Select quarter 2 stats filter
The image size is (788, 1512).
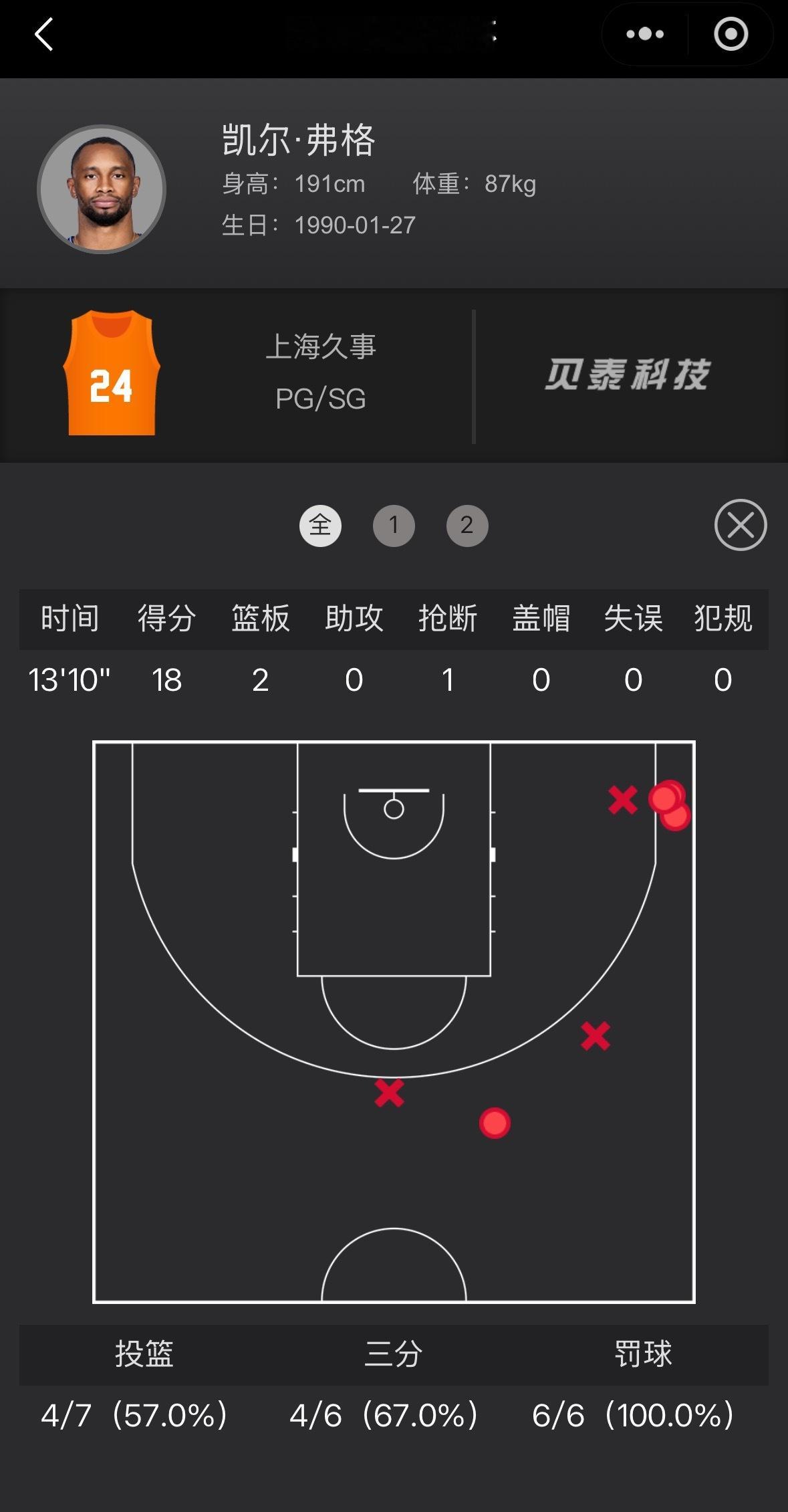point(467,526)
